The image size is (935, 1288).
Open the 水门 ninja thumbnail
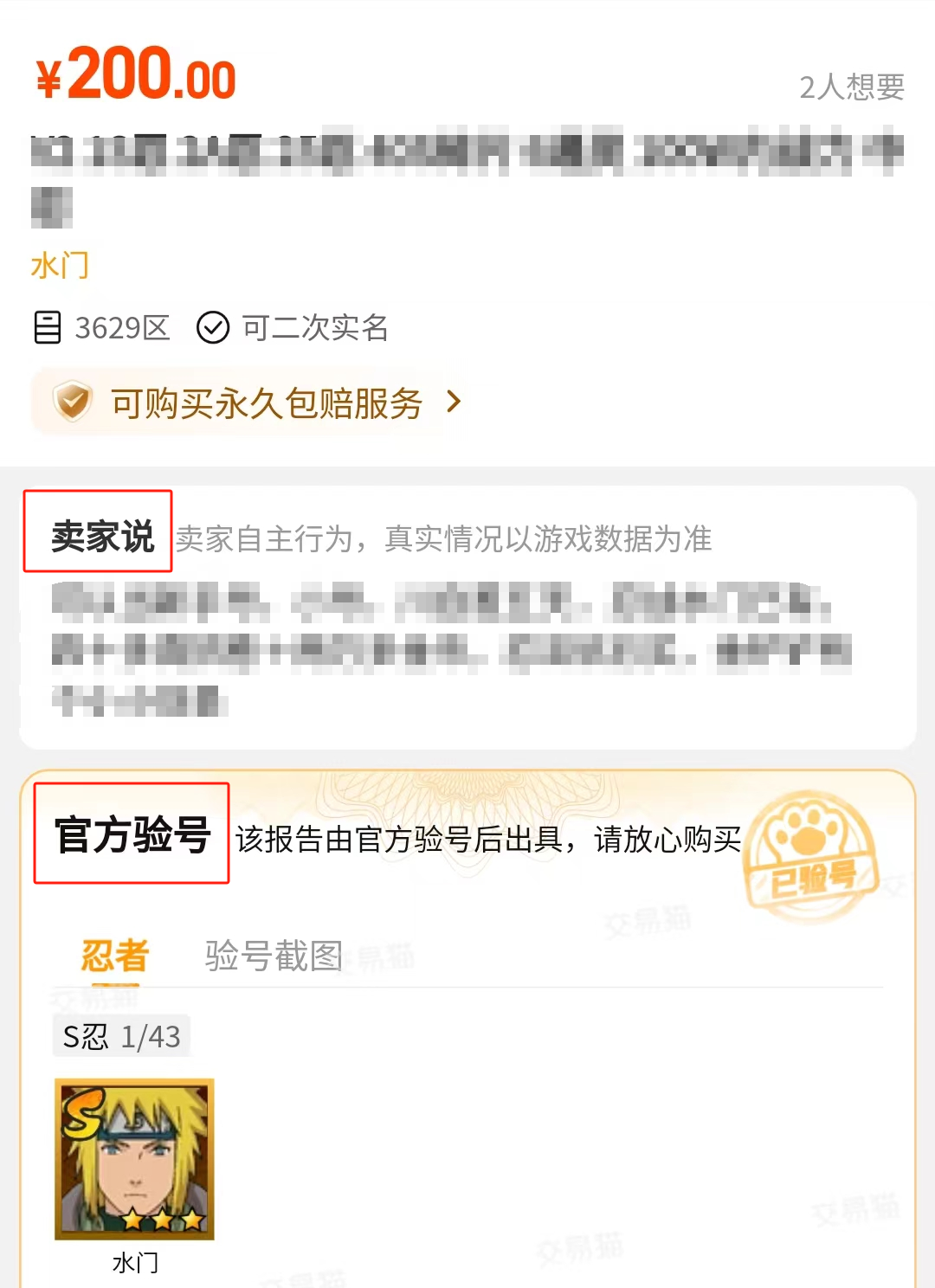click(134, 1159)
